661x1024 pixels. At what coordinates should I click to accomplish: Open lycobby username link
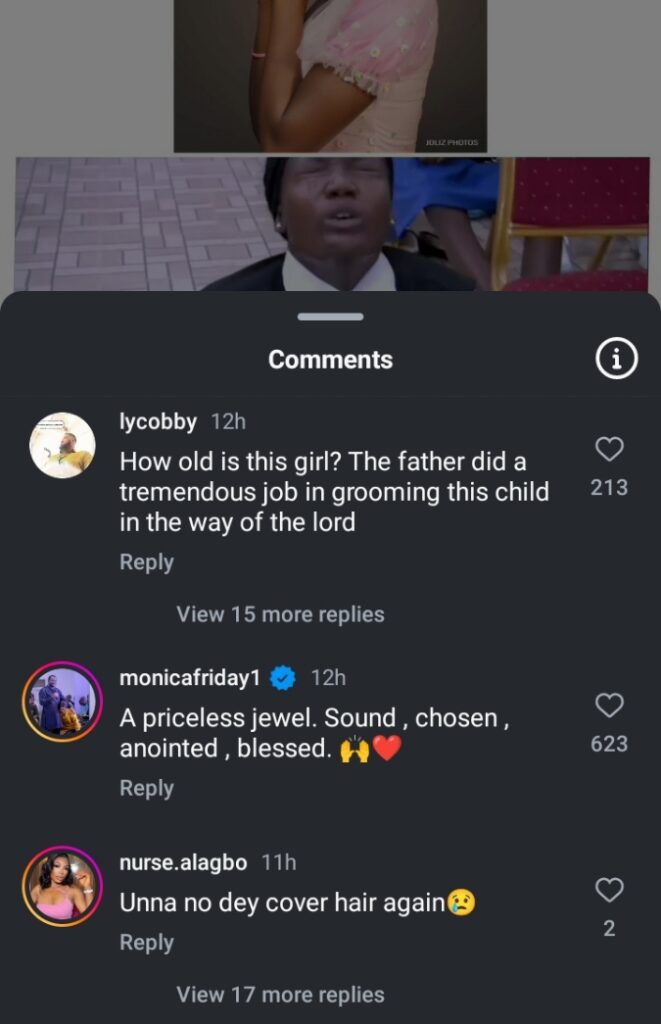tap(158, 422)
